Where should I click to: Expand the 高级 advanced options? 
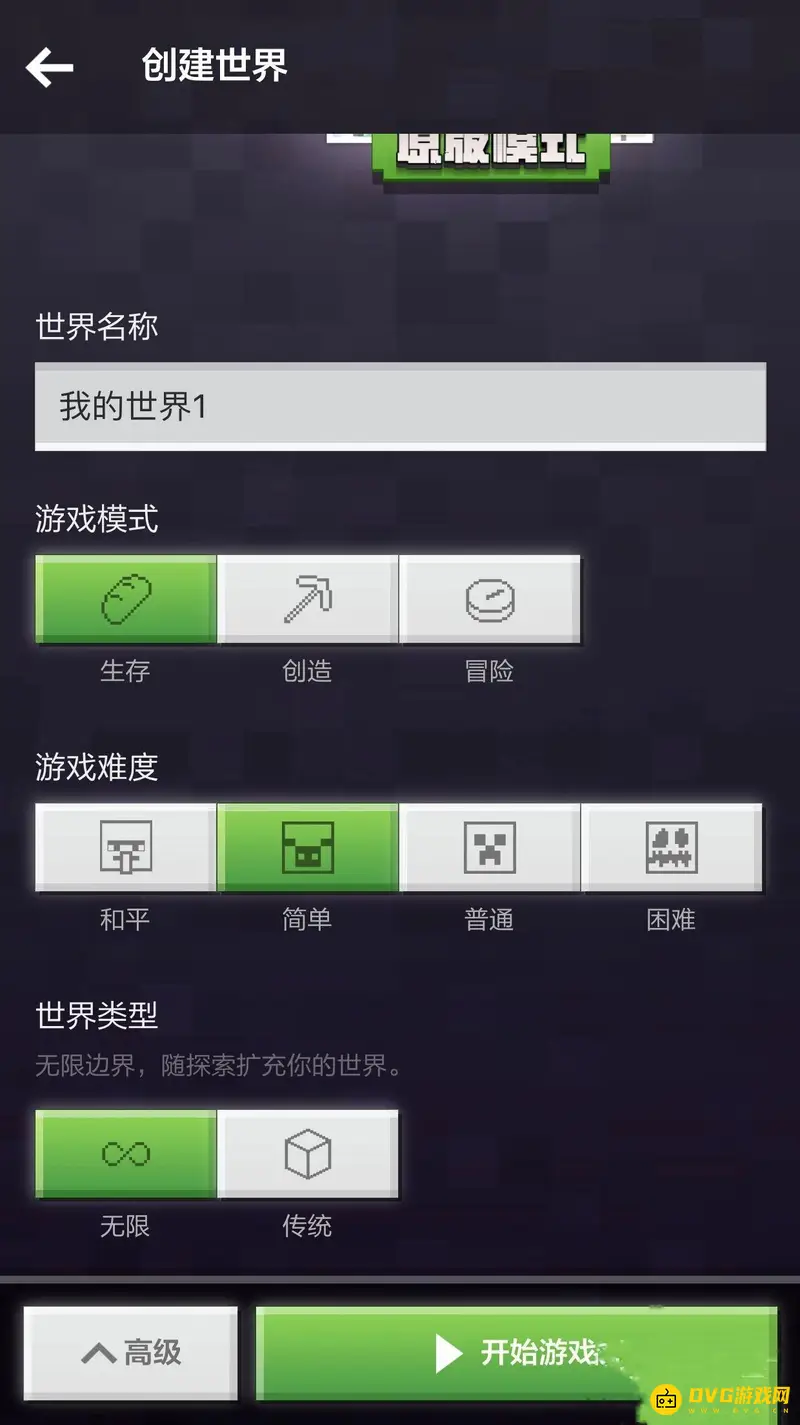(x=131, y=1353)
